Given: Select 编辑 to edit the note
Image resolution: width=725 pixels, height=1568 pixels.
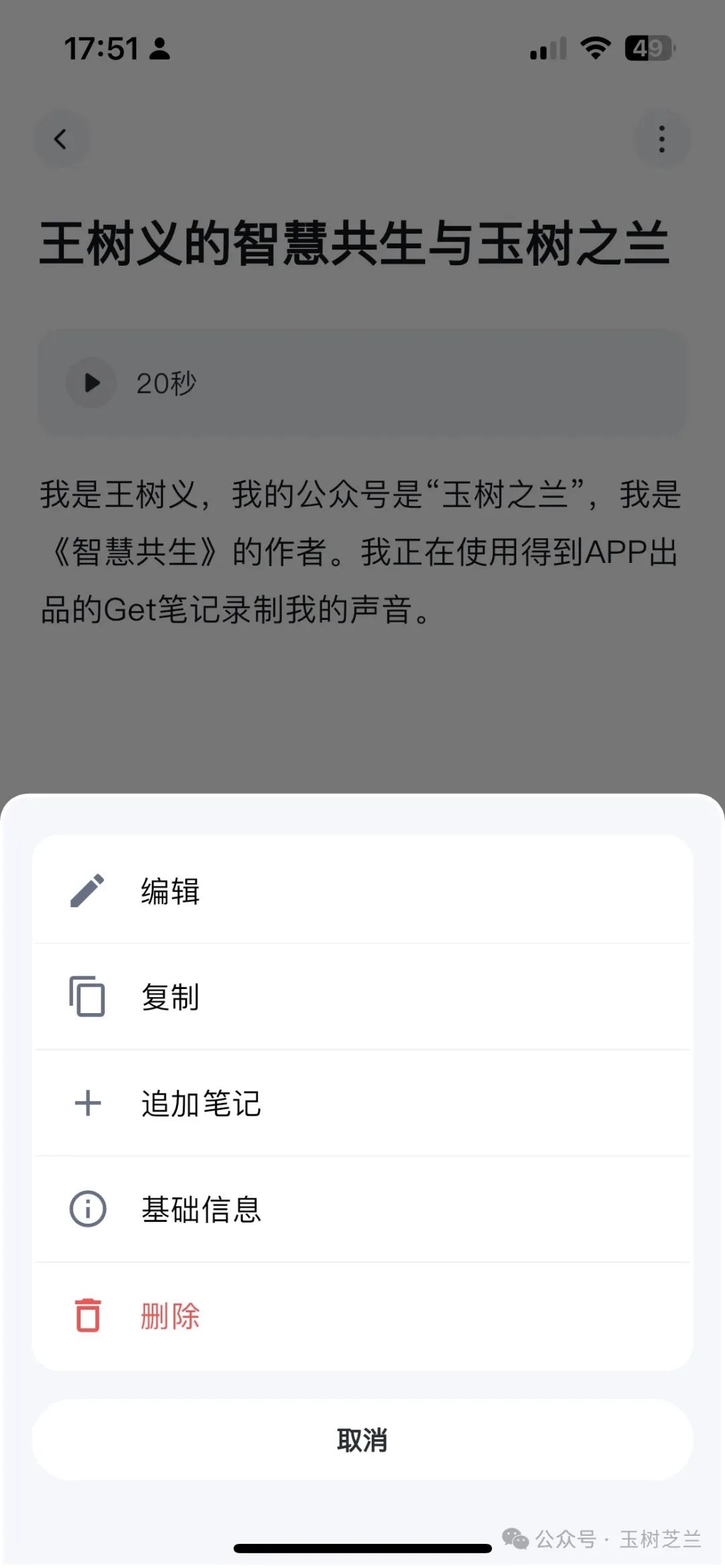Looking at the screenshot, I should point(362,891).
